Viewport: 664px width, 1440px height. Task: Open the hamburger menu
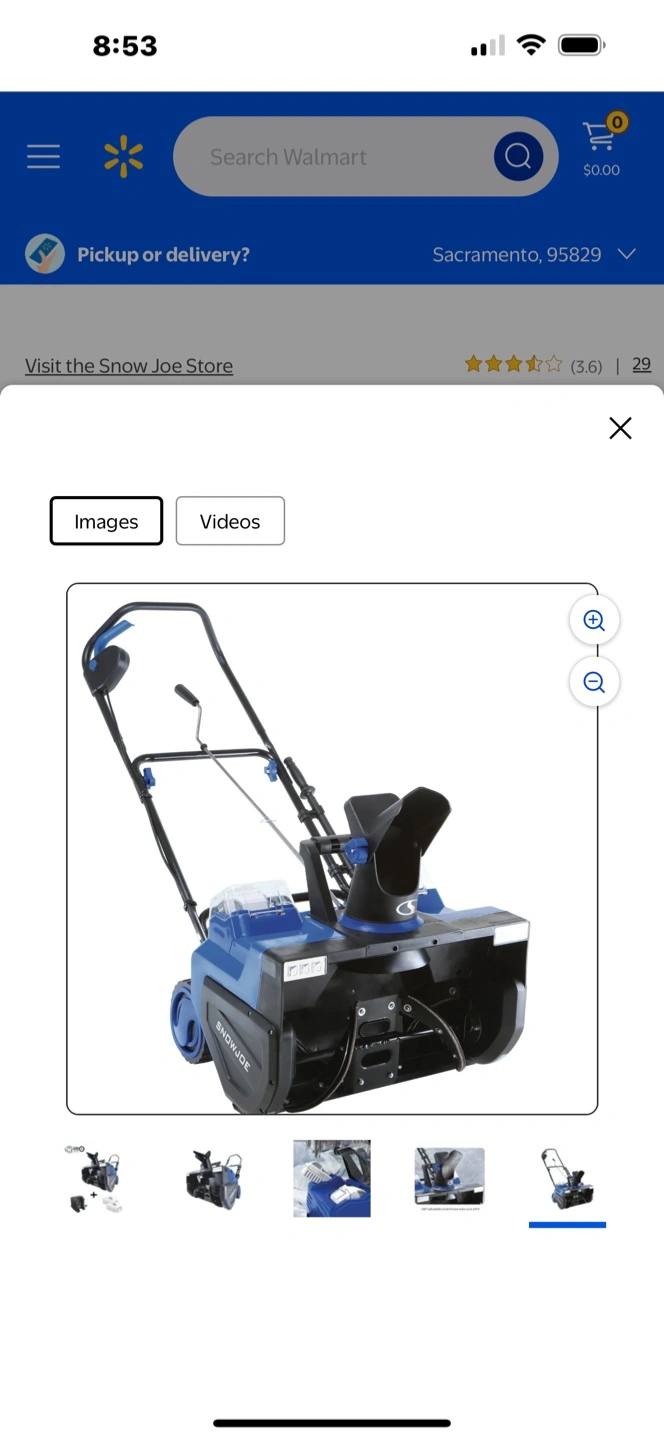43,157
